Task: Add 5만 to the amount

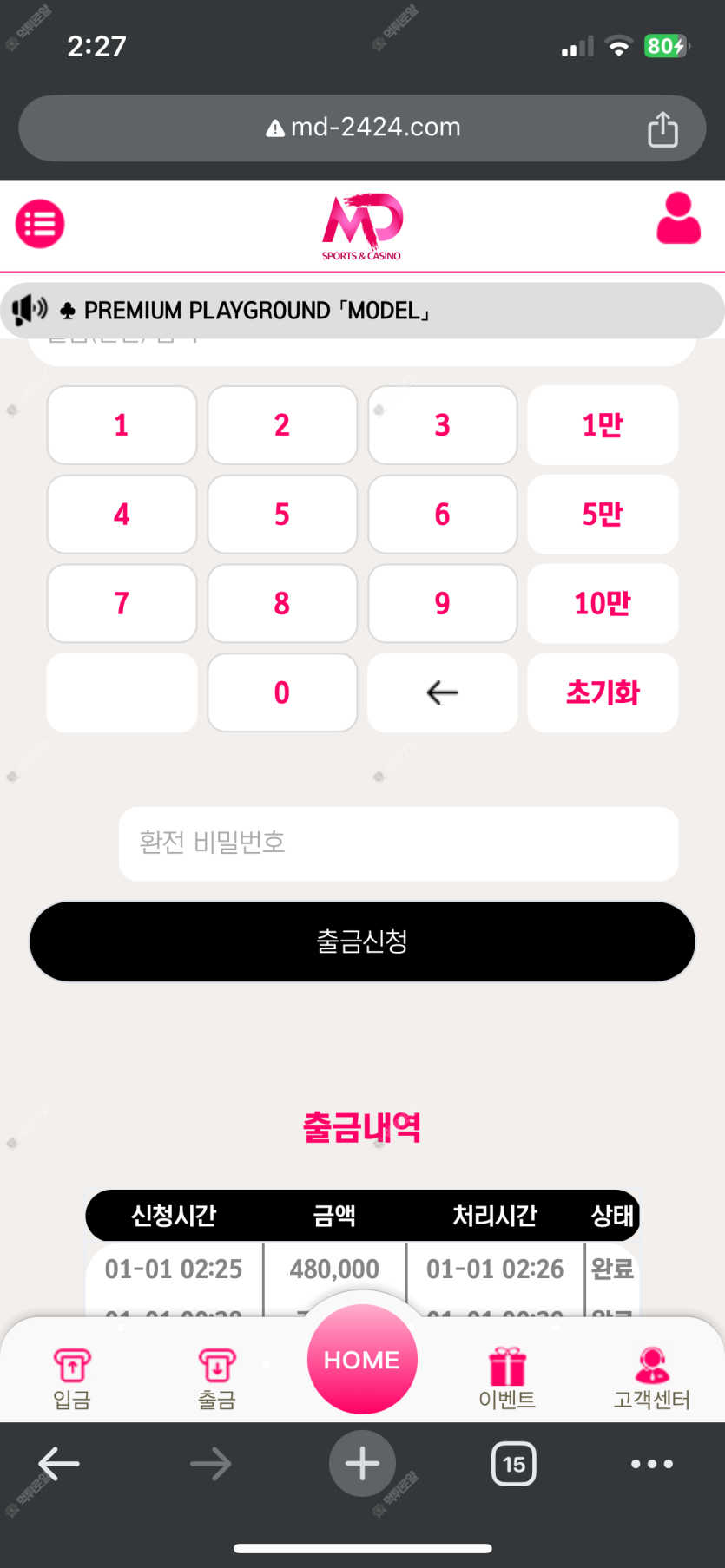Action: click(603, 515)
